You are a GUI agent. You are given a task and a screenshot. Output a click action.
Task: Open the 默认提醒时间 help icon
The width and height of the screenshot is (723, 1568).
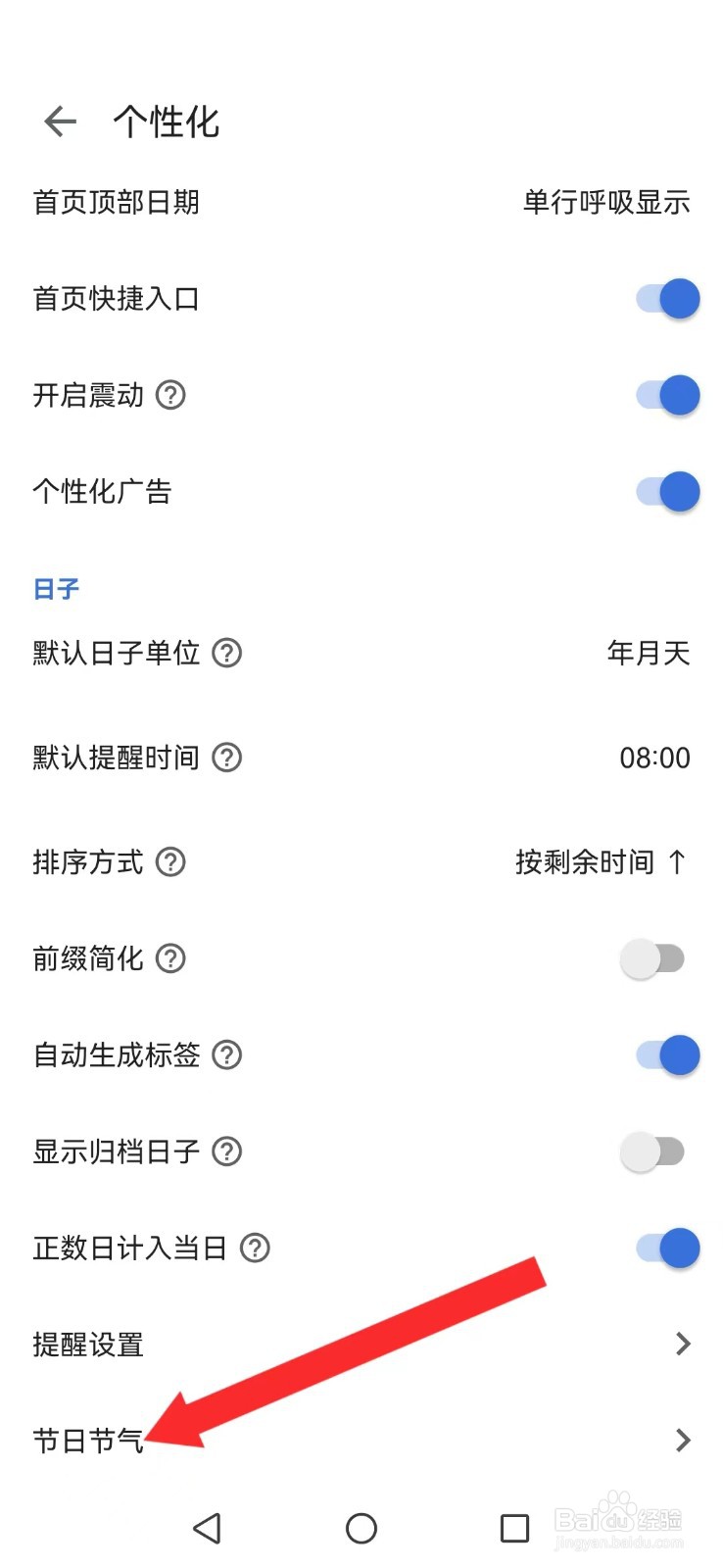click(225, 758)
